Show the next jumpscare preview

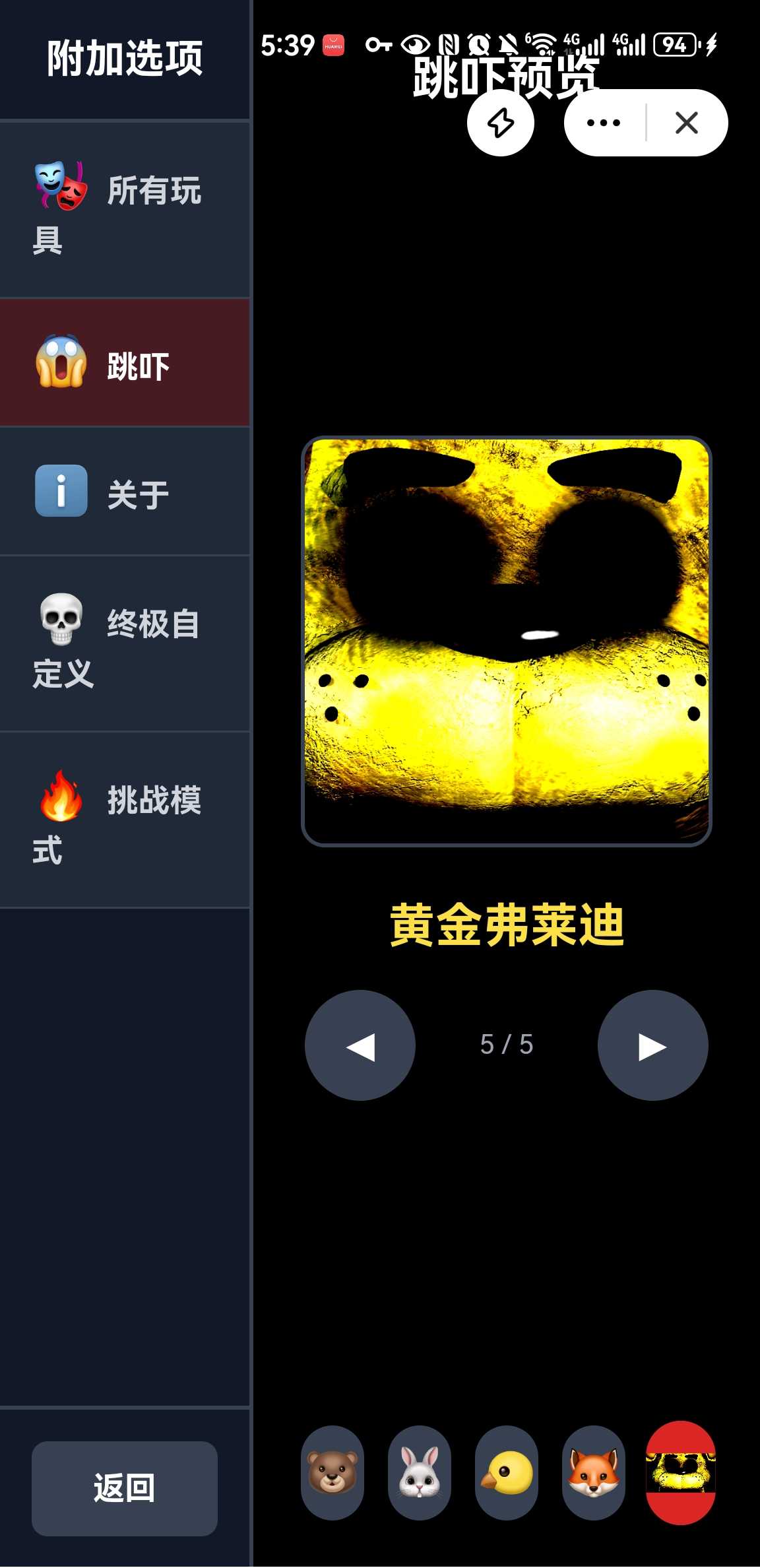pos(652,1045)
